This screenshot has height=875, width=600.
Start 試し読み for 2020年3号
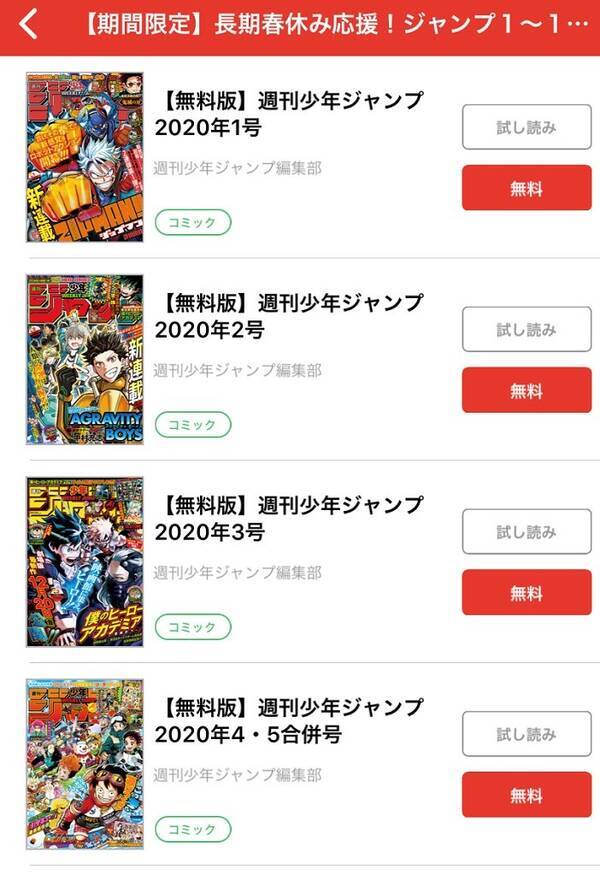[526, 532]
